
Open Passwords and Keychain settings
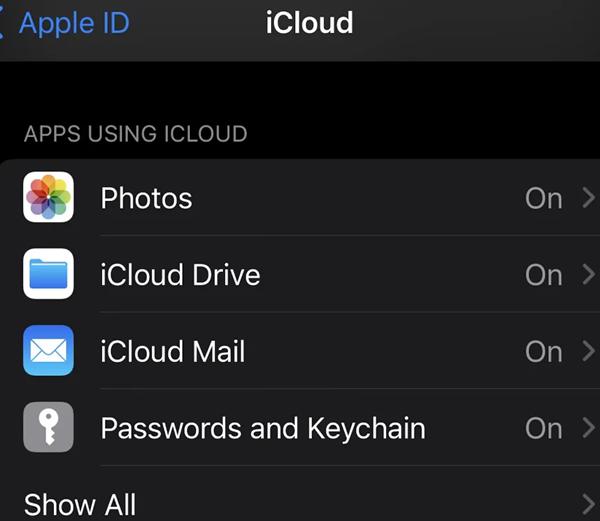(x=300, y=428)
